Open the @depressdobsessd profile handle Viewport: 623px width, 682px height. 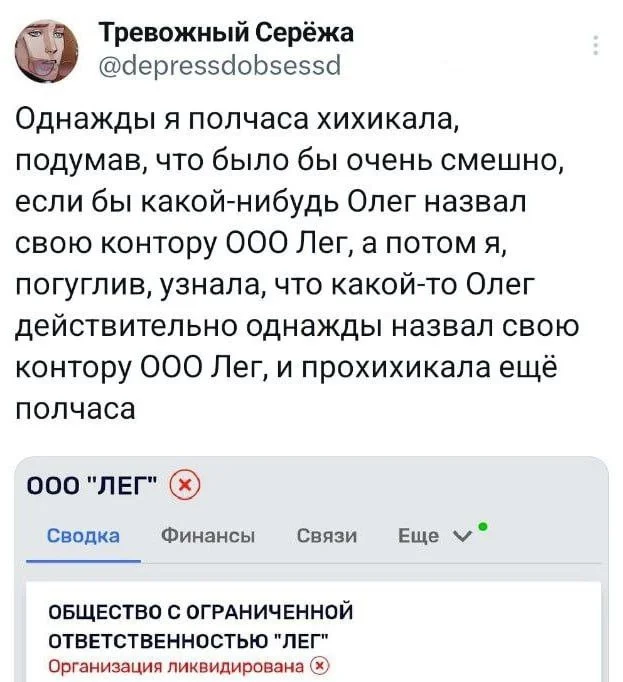pos(221,67)
